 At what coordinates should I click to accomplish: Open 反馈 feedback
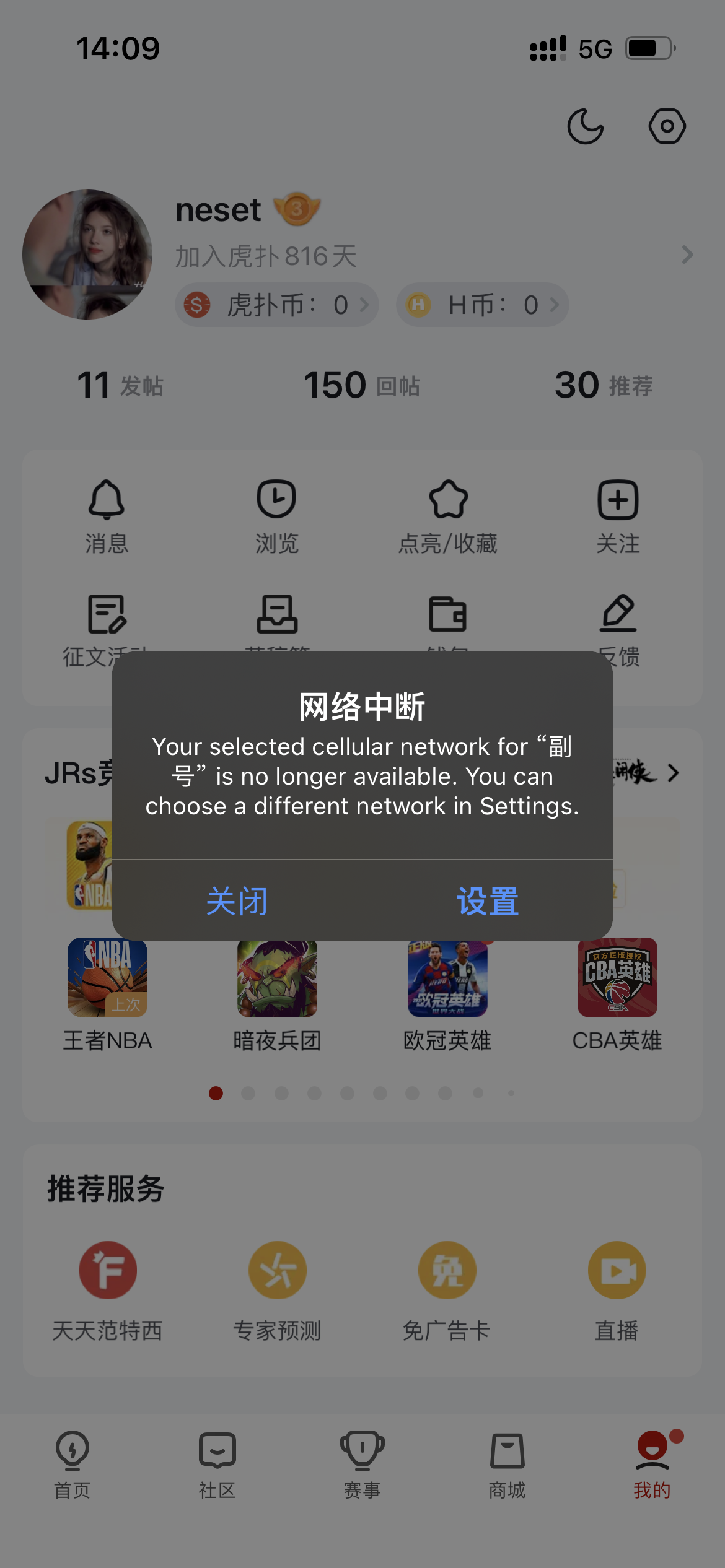[x=618, y=627]
